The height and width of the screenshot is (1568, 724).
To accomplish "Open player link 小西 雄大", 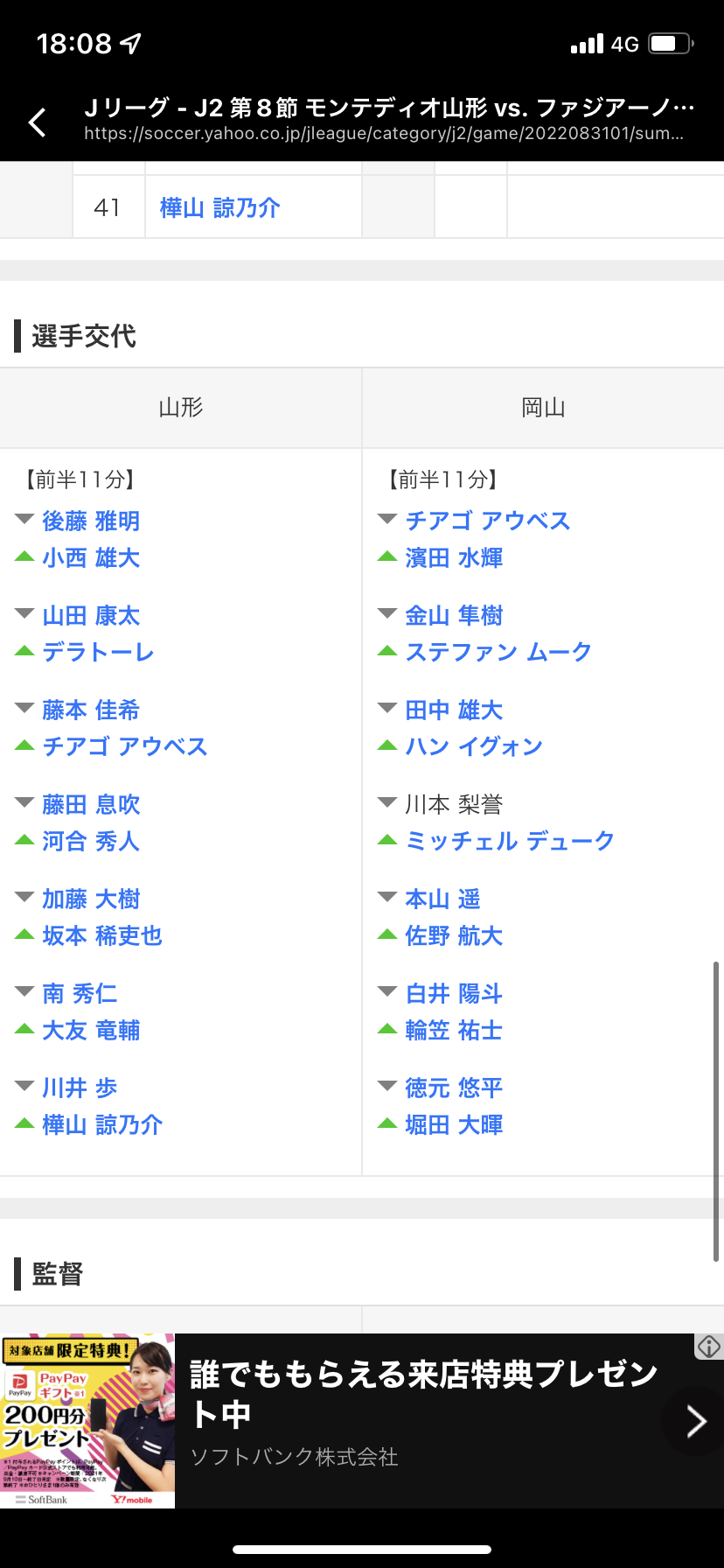I will point(91,558).
